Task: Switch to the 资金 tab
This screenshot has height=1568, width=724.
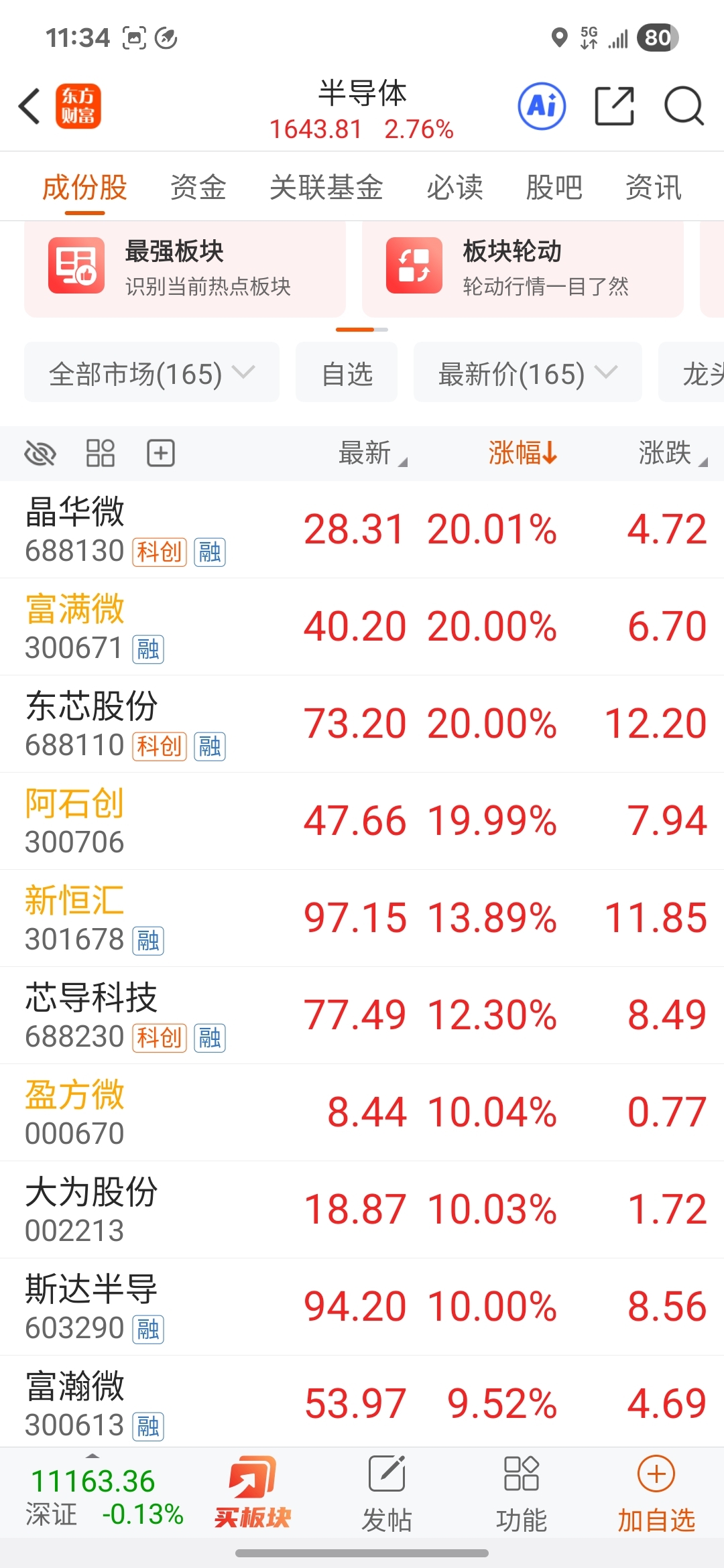Action: (198, 187)
